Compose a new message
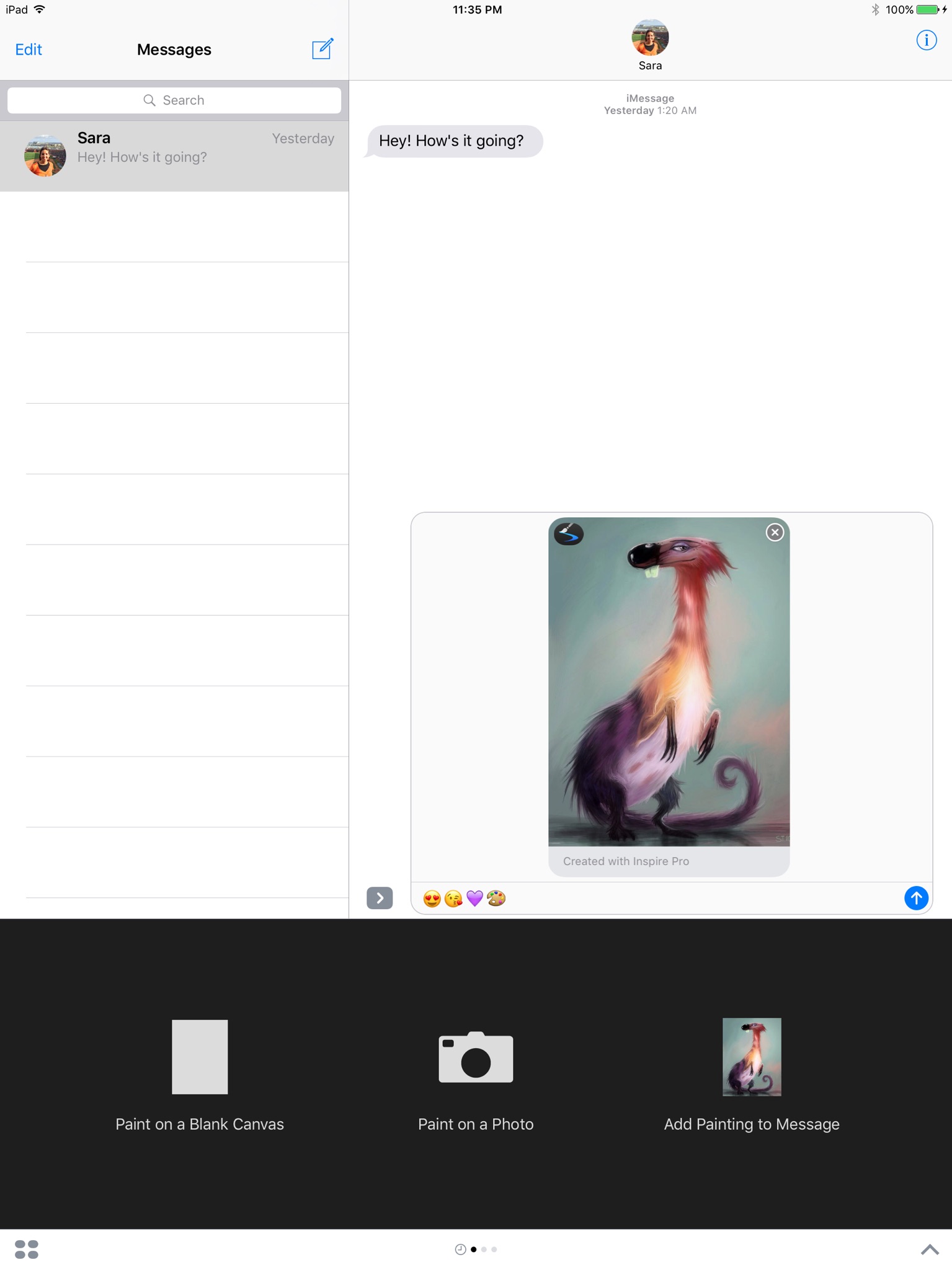 coord(323,49)
